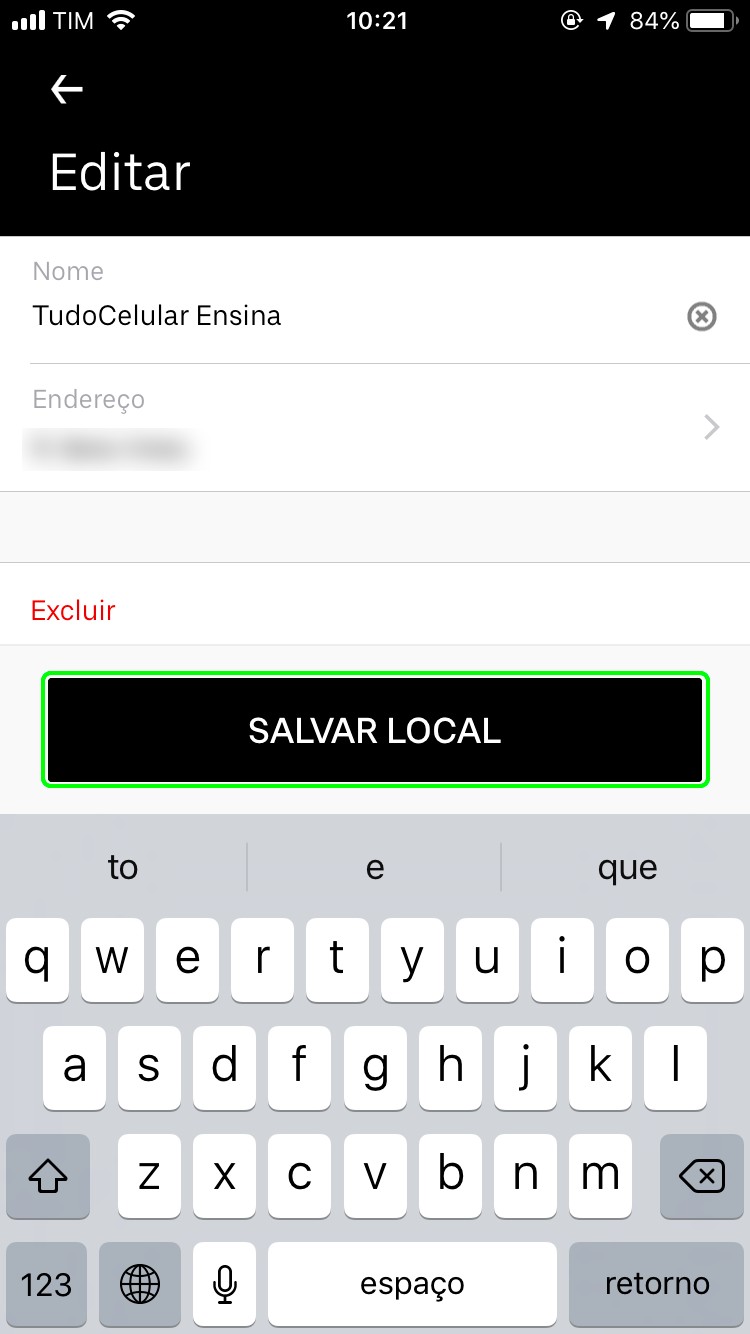750x1334 pixels.
Task: Switch keyboard language with the globe key
Action: [x=140, y=1284]
